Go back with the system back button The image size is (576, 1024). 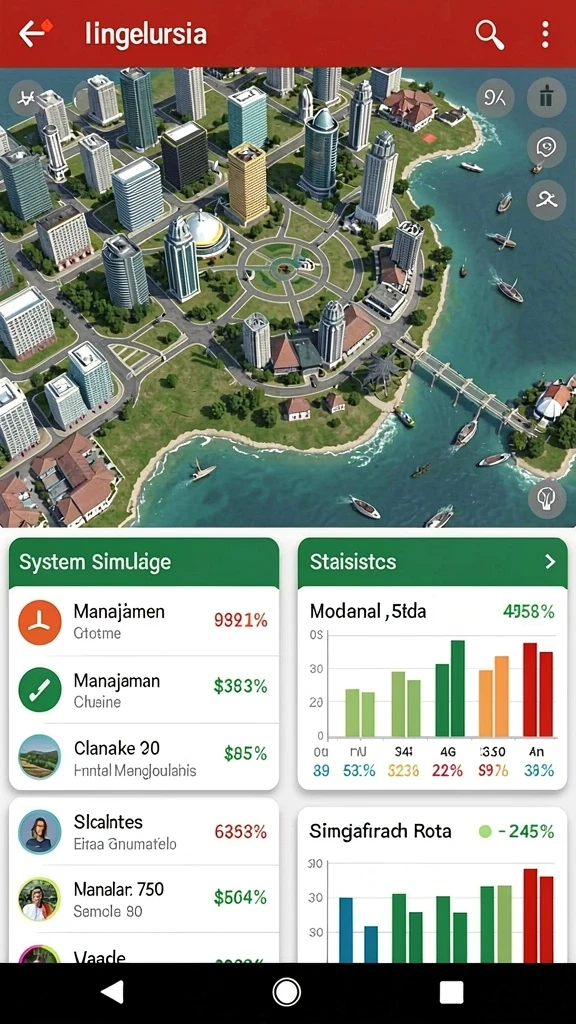point(112,992)
